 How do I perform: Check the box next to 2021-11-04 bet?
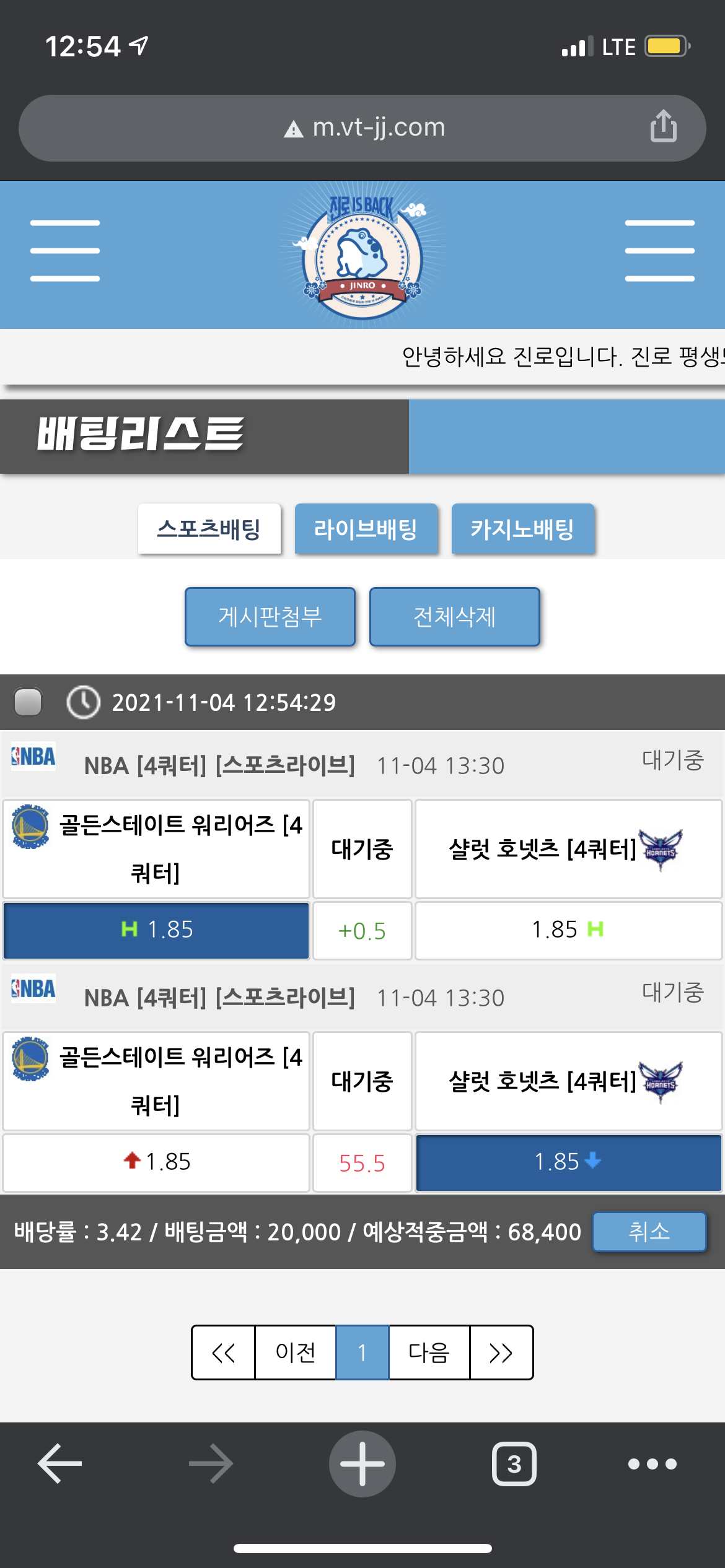[28, 702]
